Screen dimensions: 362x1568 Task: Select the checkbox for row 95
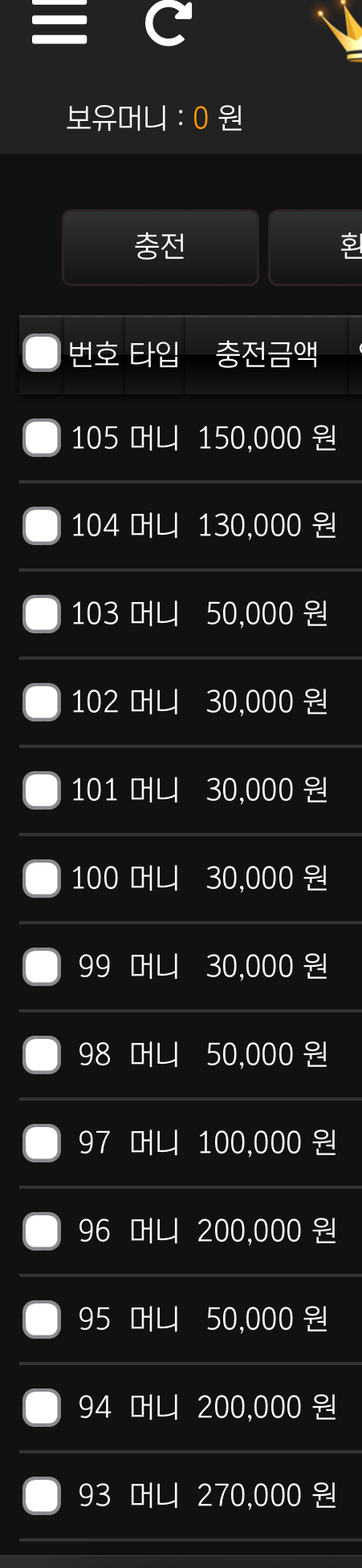(42, 1319)
